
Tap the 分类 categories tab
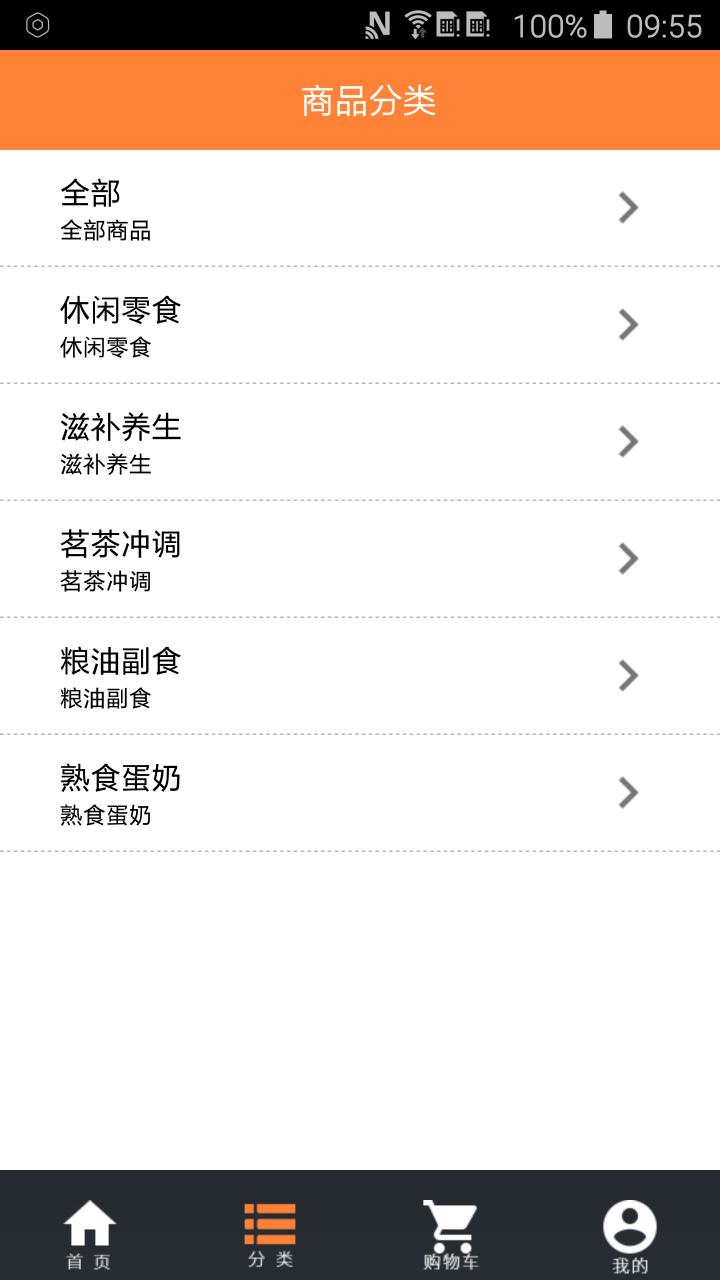pyautogui.click(x=270, y=1234)
